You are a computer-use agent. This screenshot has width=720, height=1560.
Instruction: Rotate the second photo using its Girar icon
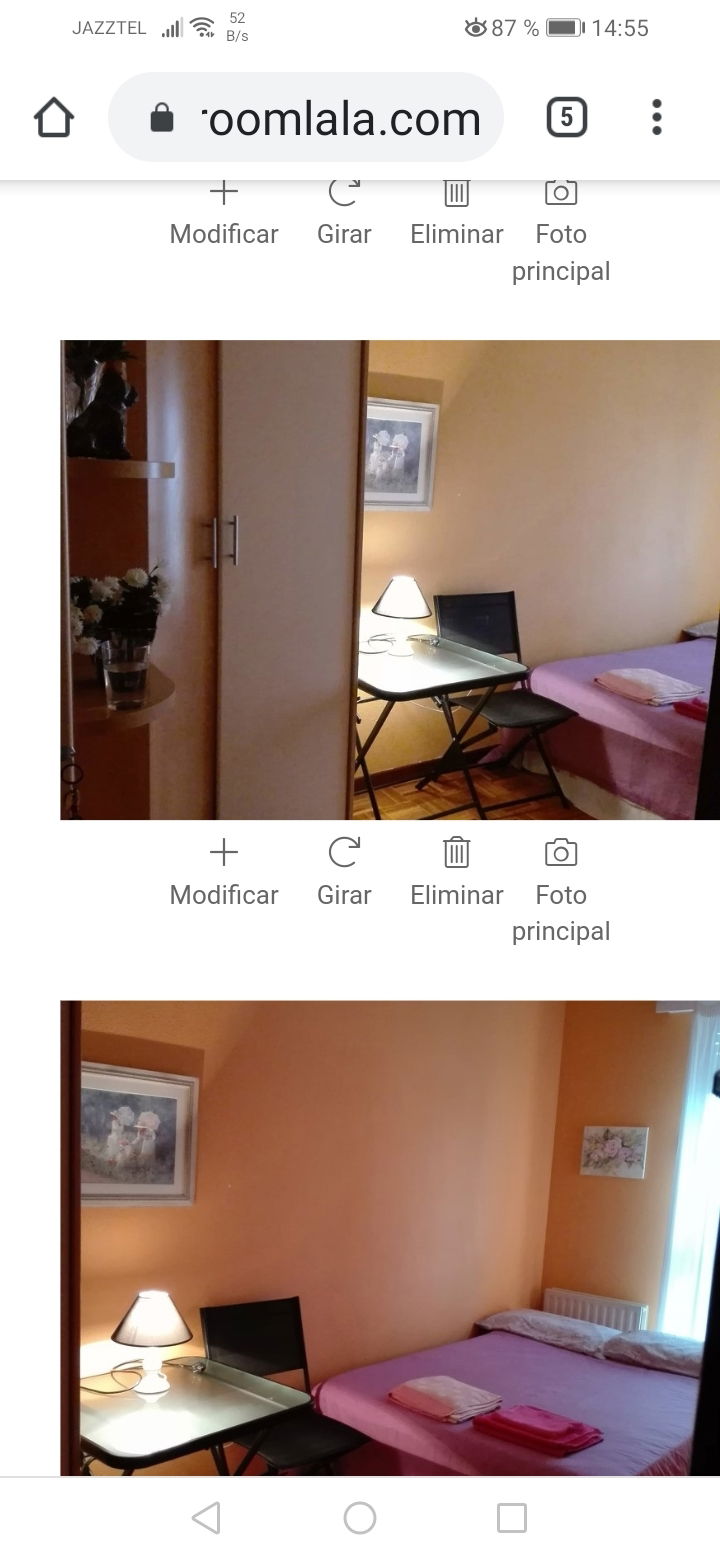click(x=344, y=852)
